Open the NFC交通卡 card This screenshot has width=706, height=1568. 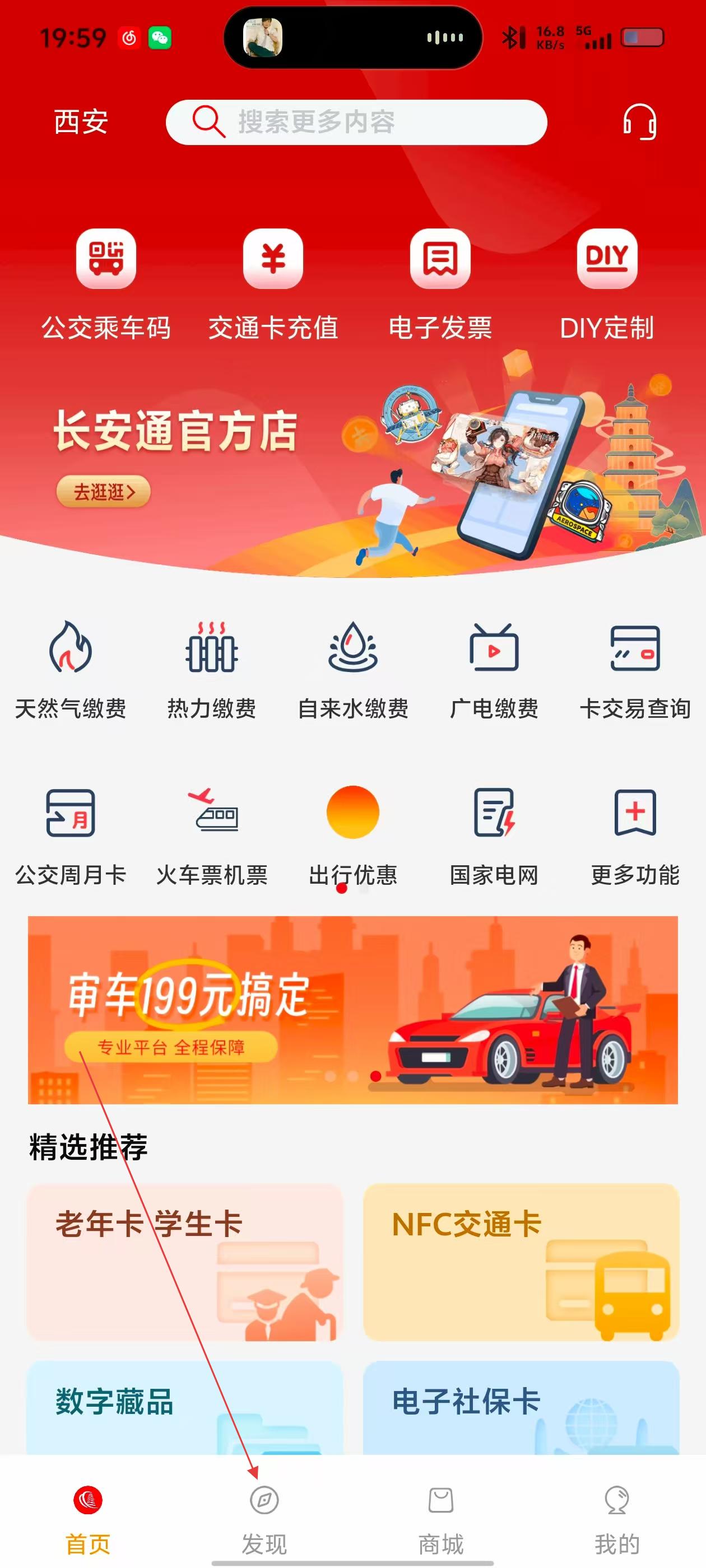[x=521, y=1261]
